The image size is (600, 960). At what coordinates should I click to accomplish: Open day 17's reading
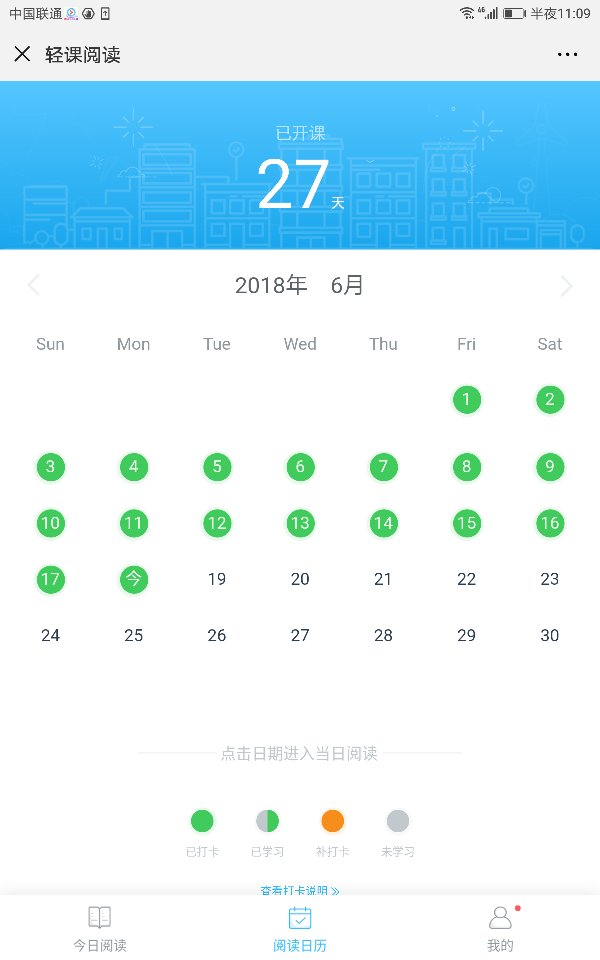[50, 579]
